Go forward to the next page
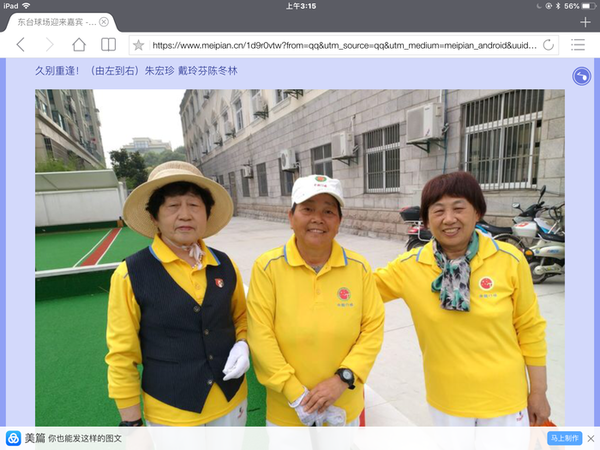The height and width of the screenshot is (450, 600). (48, 44)
